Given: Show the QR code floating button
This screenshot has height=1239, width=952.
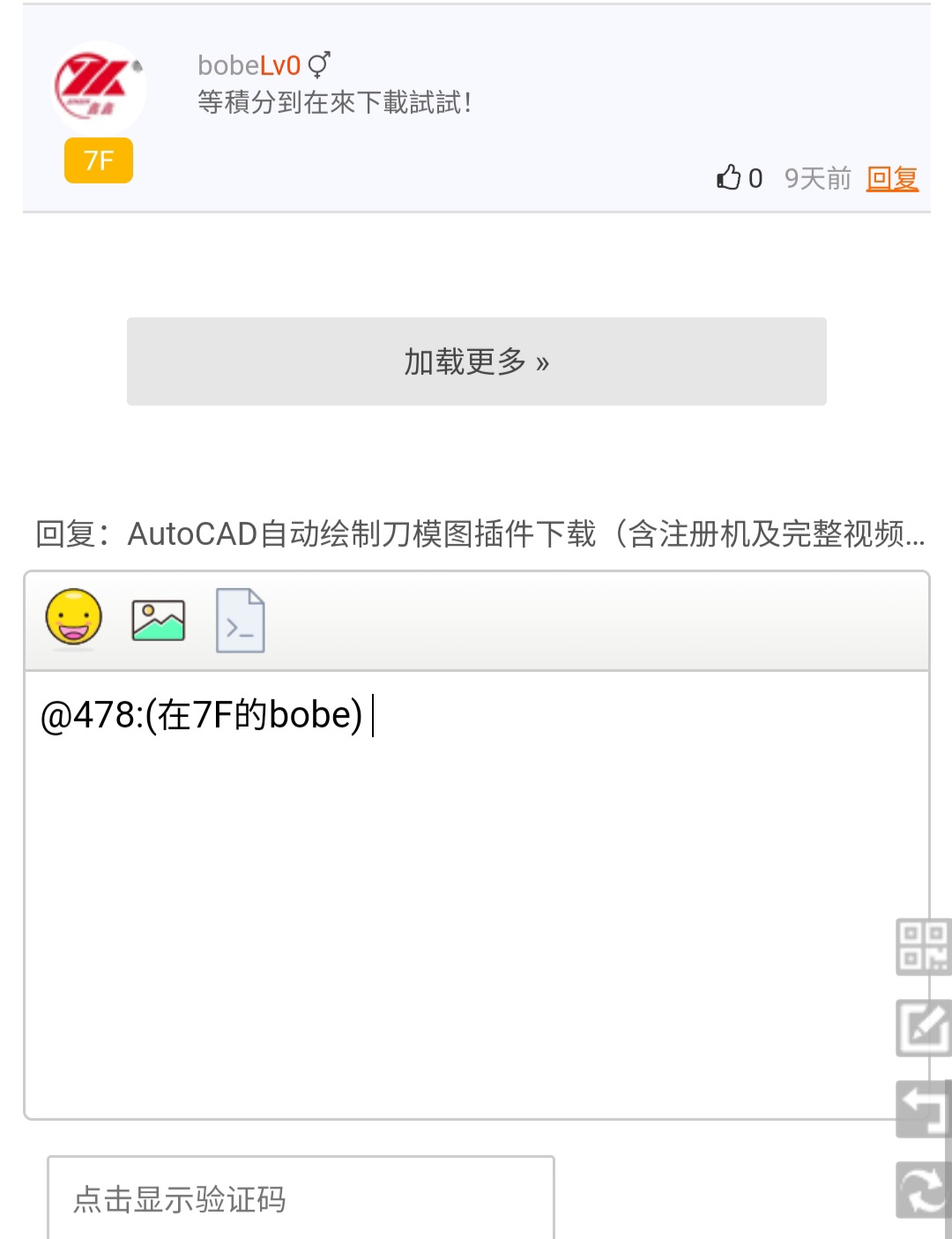Looking at the screenshot, I should click(x=923, y=946).
